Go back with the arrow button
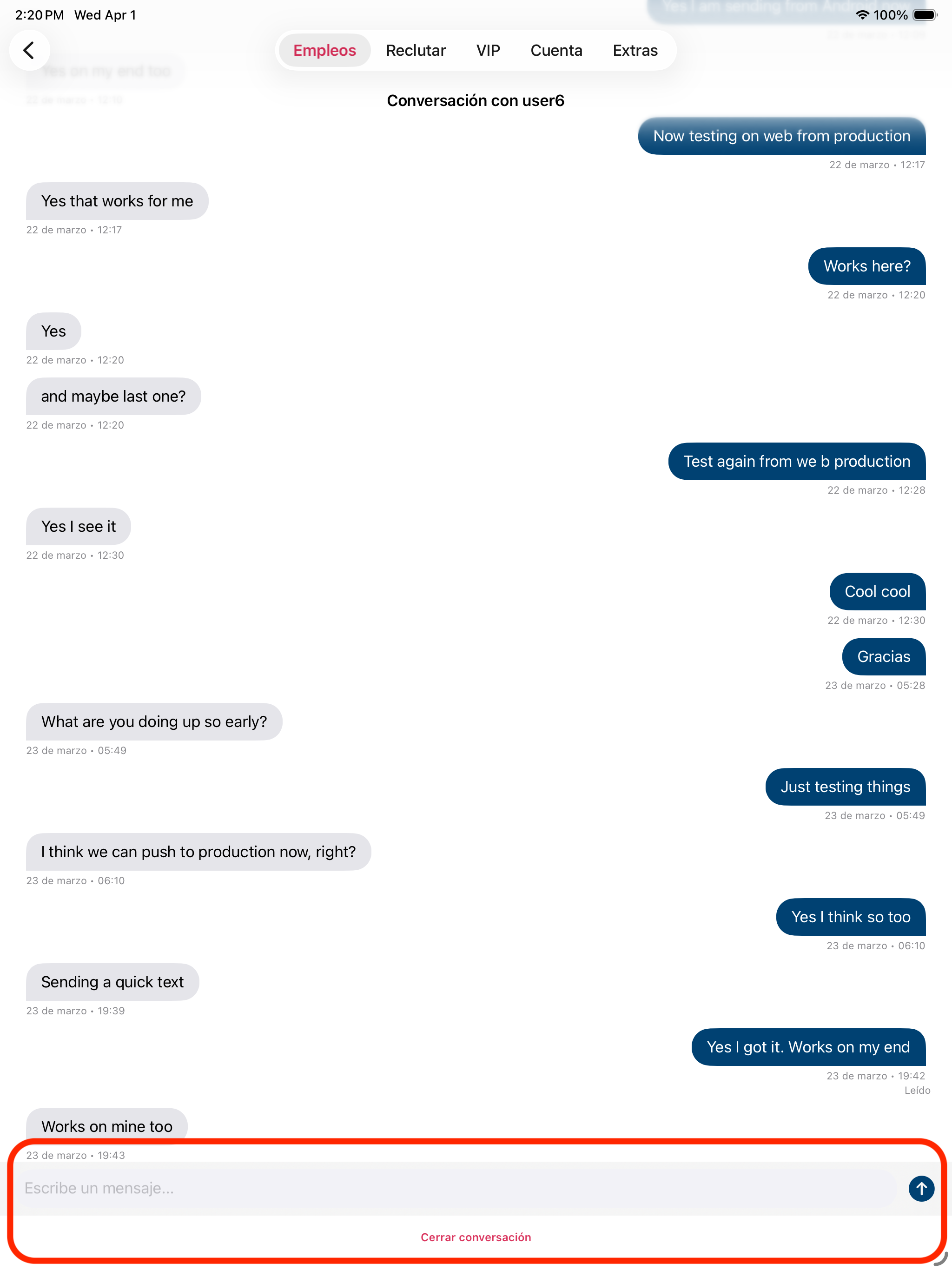 [29, 51]
